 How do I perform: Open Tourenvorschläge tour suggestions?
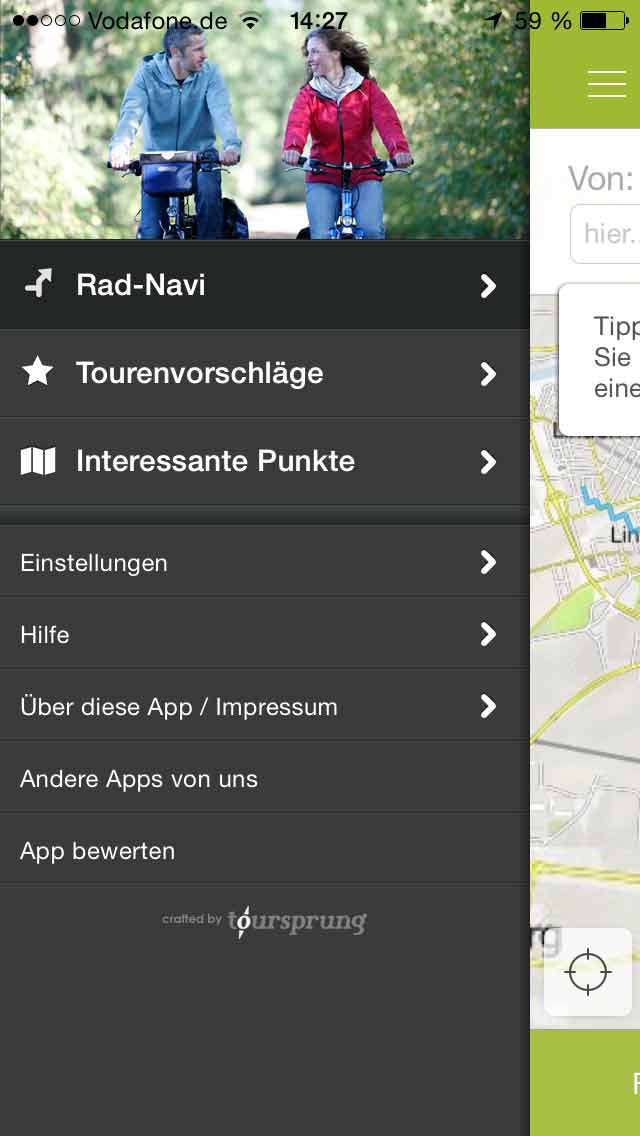264,374
